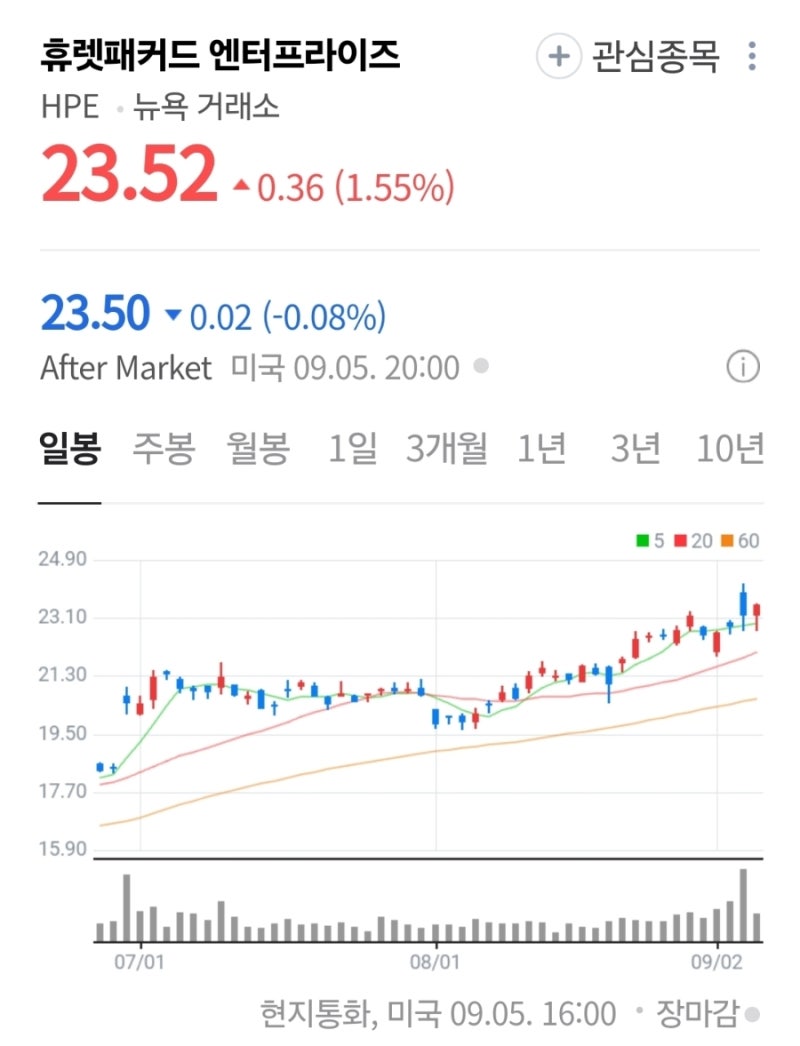
Task: Select the 3개월 three-month period
Action: pos(443,449)
